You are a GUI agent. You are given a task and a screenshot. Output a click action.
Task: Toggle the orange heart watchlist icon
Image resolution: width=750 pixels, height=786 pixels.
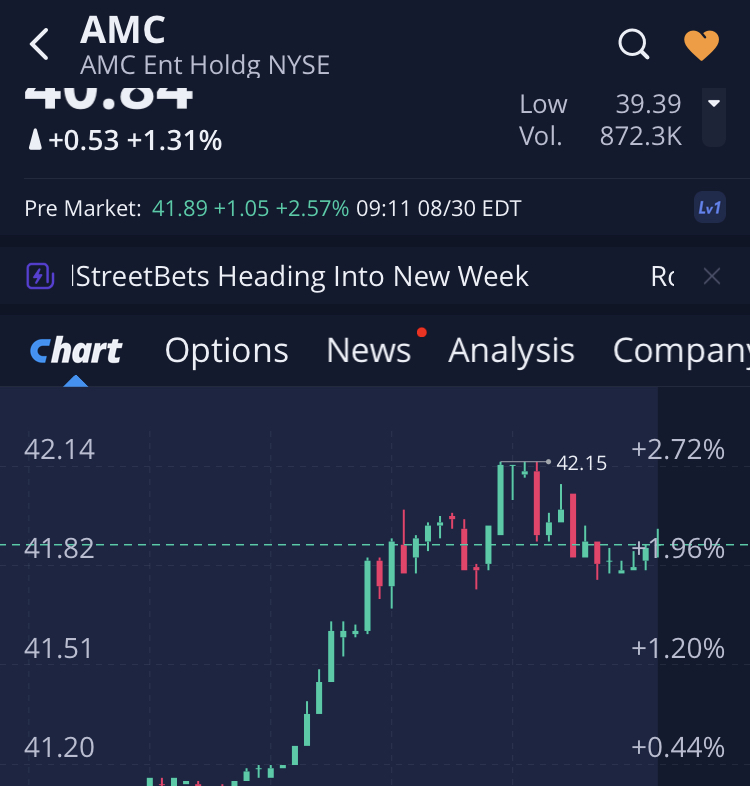pos(701,45)
